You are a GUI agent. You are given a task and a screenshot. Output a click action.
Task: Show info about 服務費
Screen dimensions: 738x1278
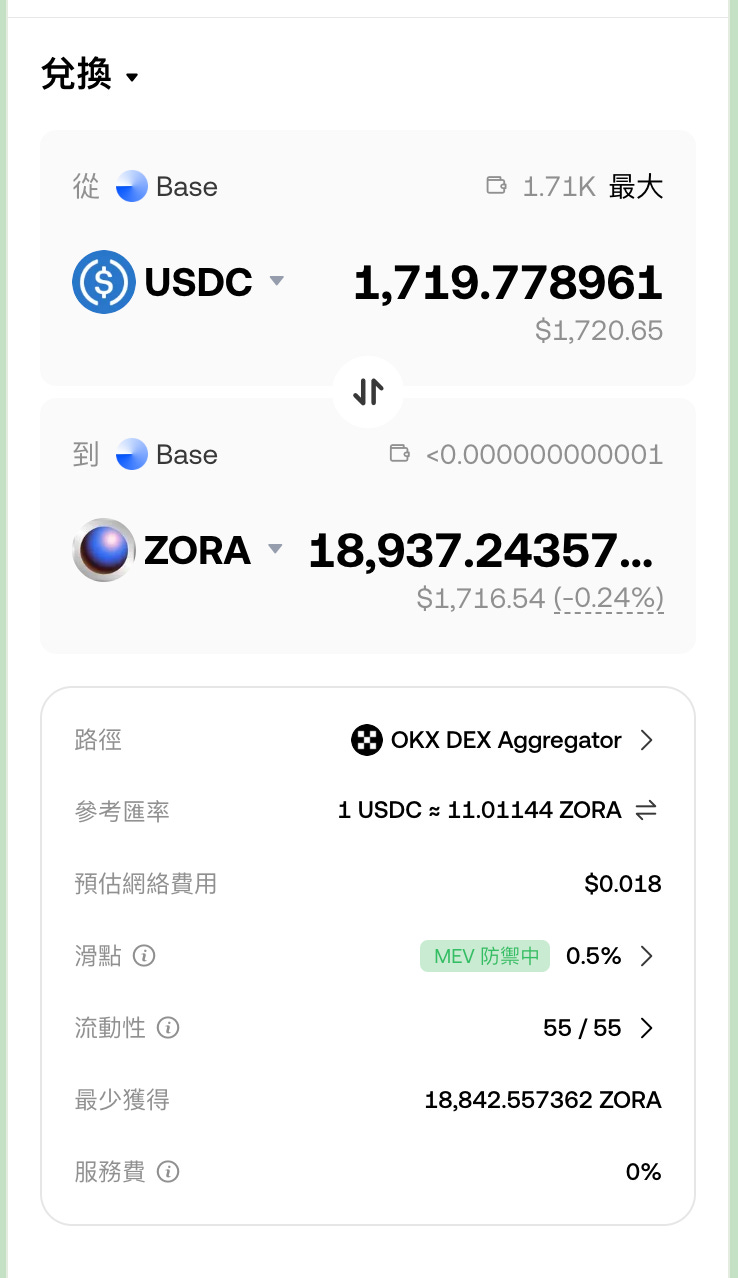168,1172
